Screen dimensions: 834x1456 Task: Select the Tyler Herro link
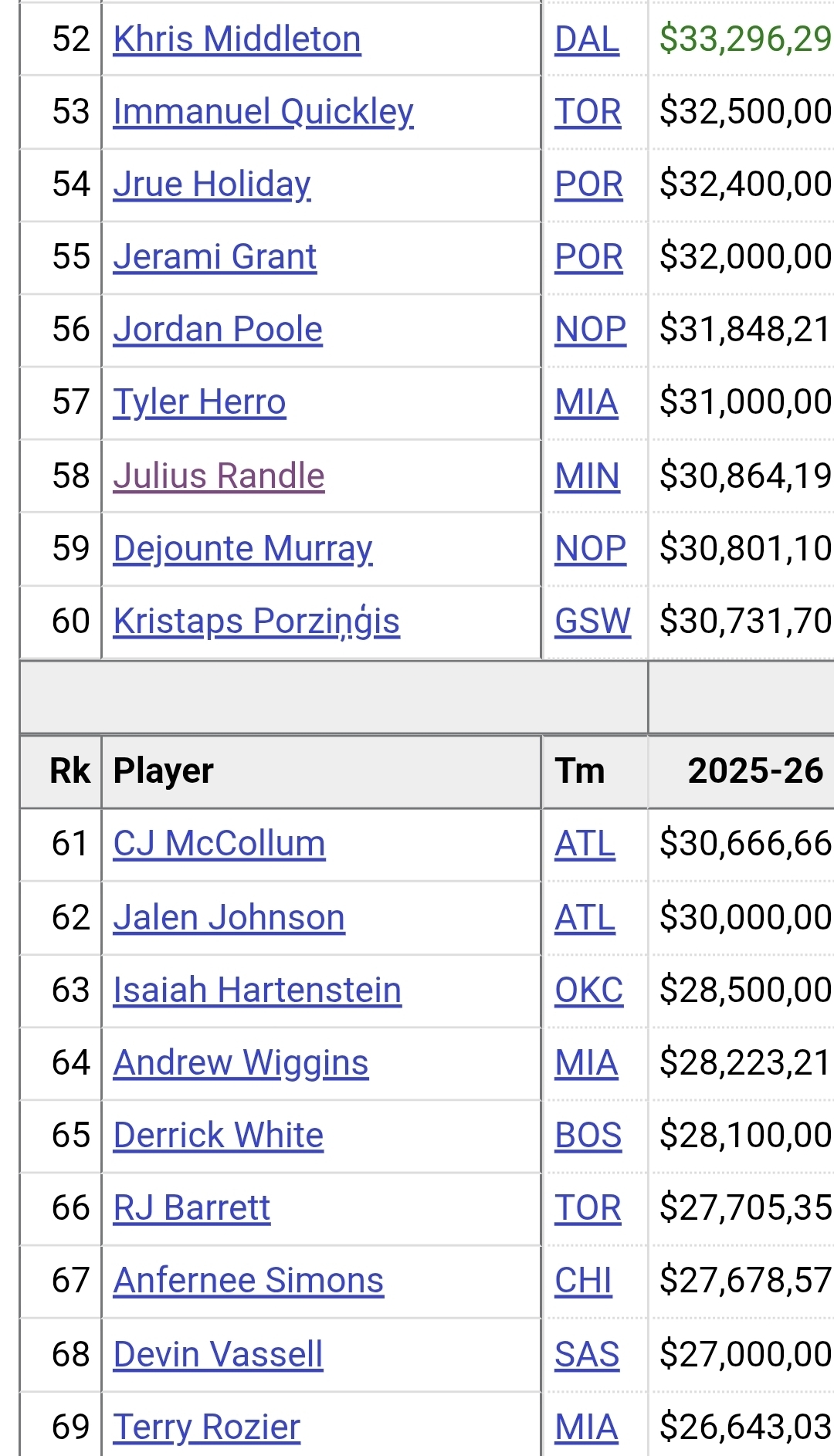(x=199, y=402)
